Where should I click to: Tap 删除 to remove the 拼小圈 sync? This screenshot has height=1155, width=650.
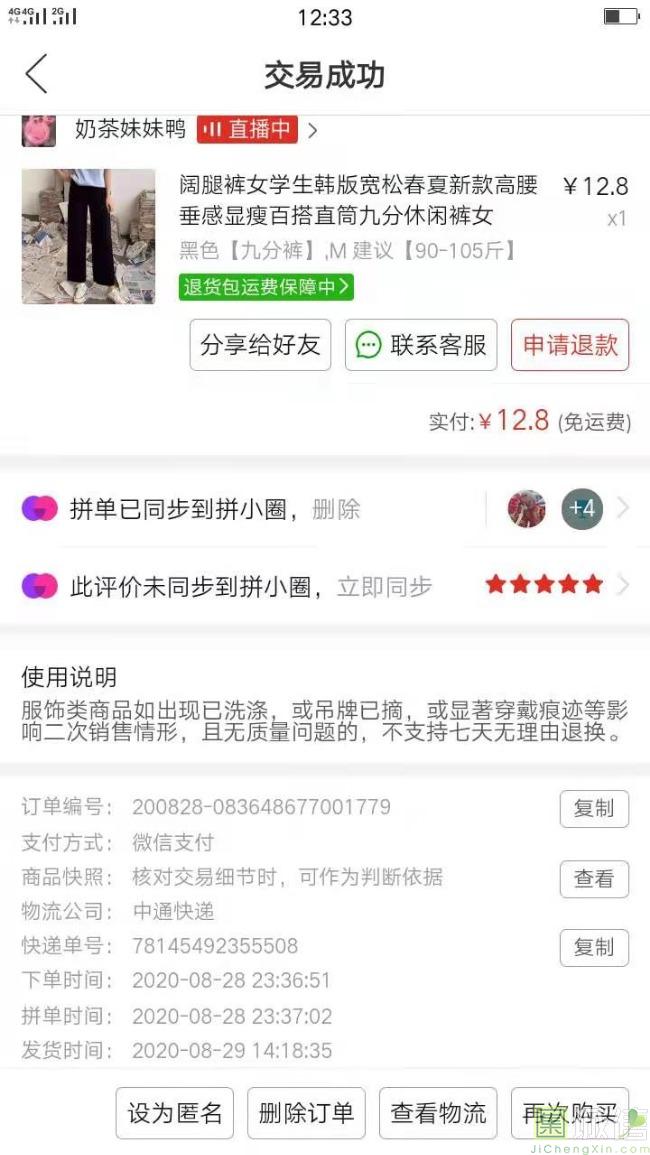[x=336, y=509]
